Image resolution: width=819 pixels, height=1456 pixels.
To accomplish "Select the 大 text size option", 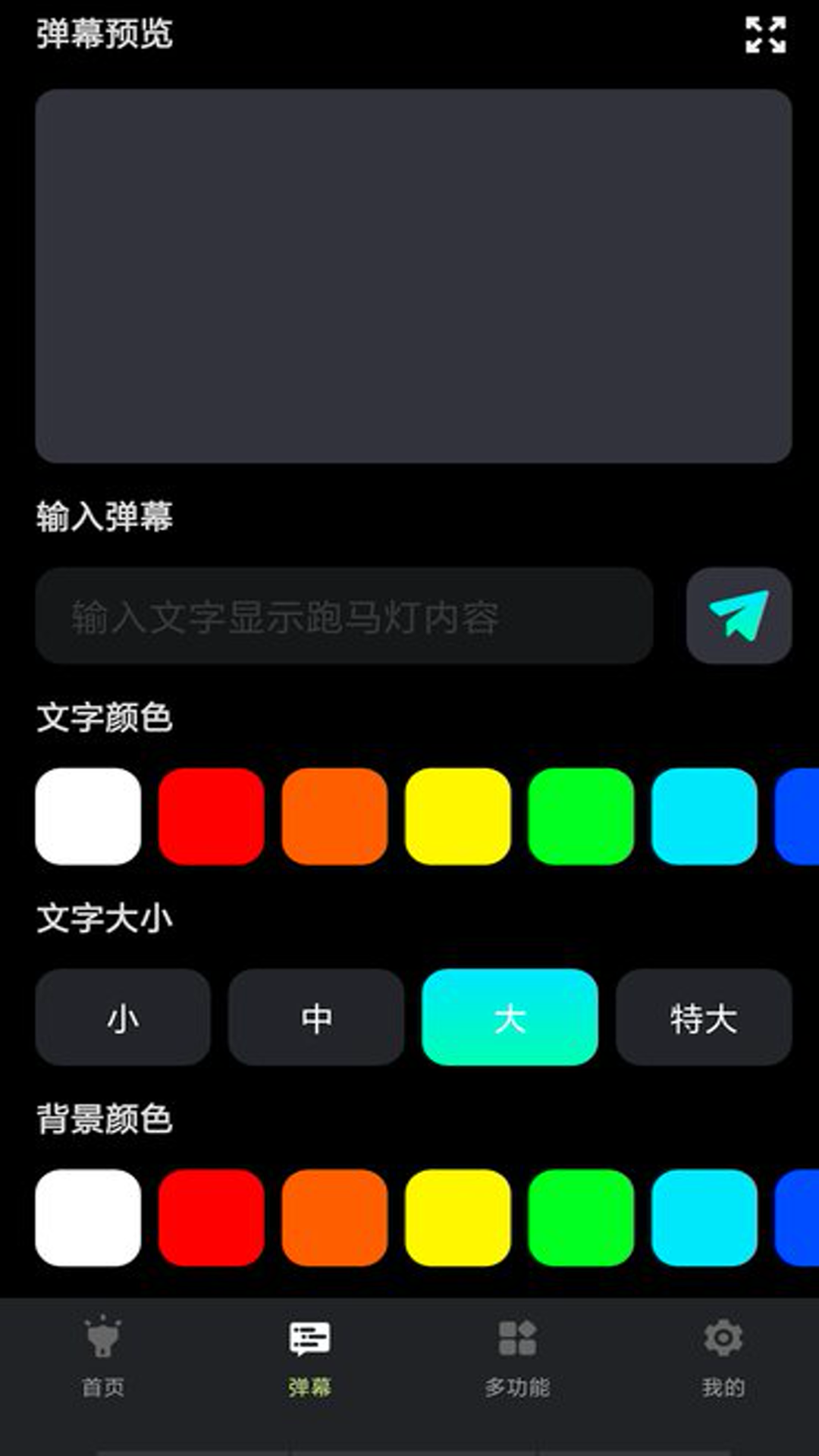I will pos(510,1017).
